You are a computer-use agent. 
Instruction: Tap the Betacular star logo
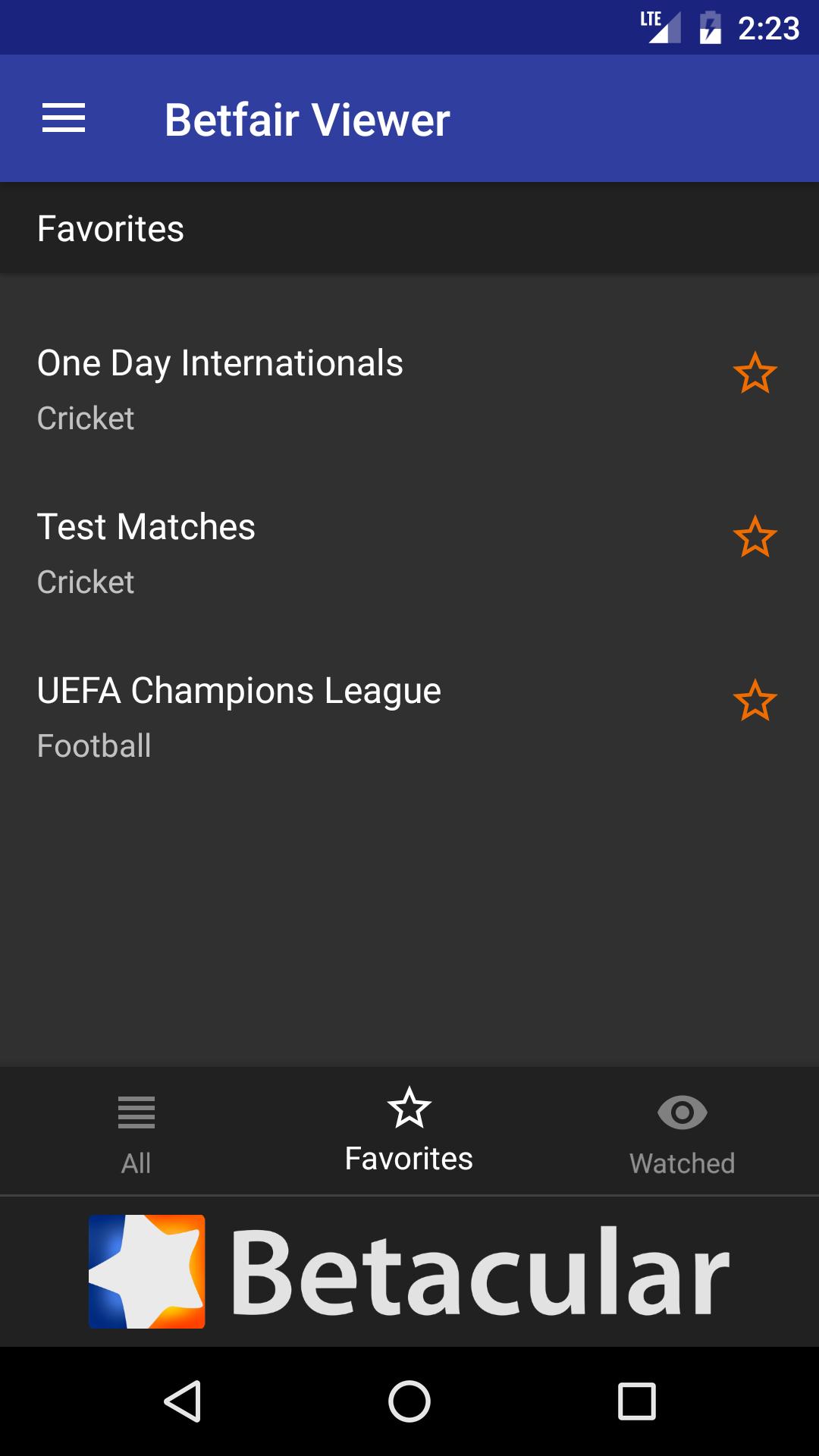coord(147,1269)
